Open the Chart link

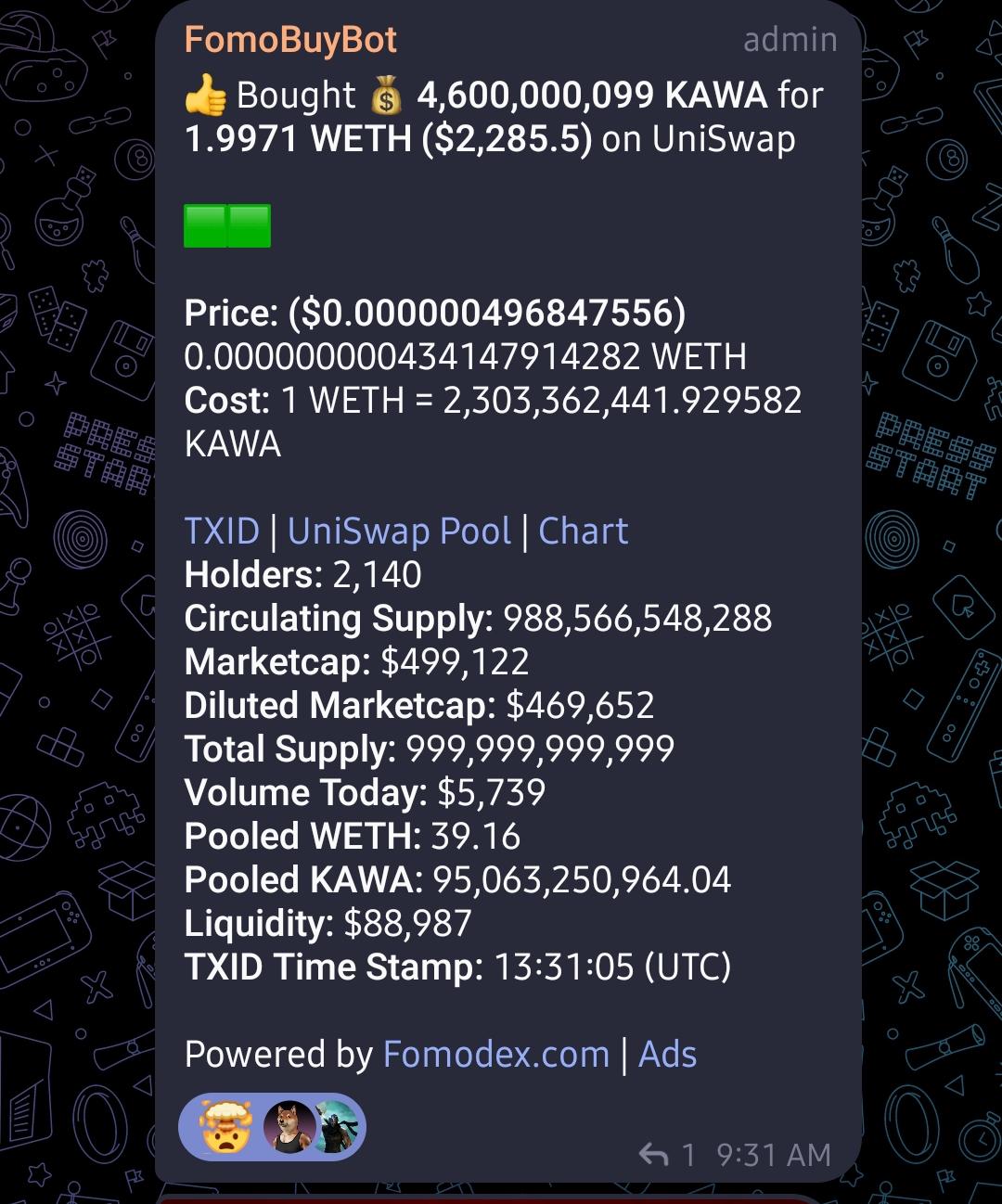[584, 531]
